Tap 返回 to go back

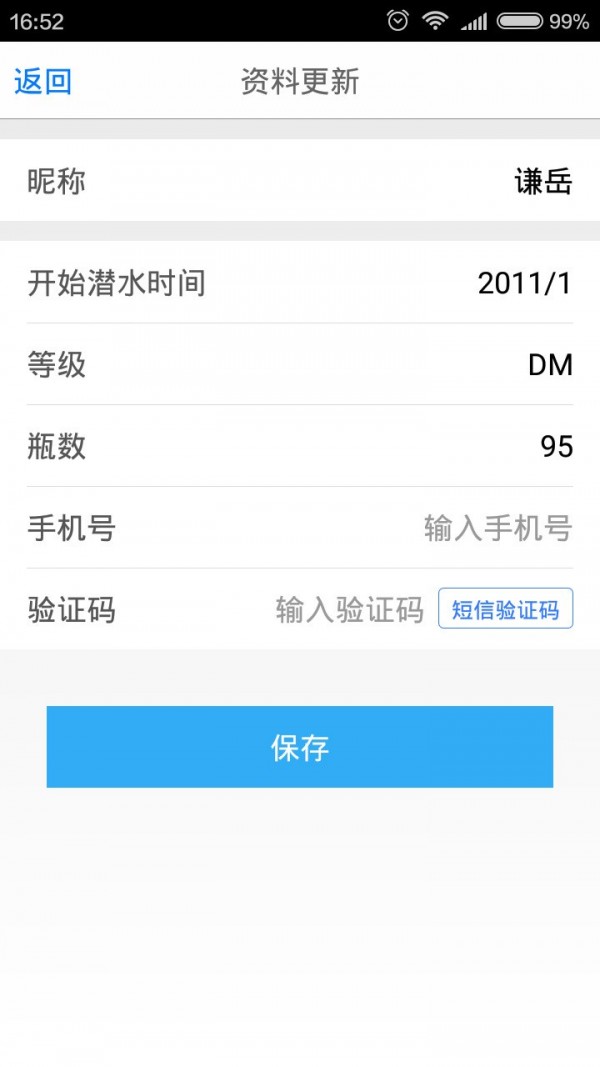click(x=43, y=81)
